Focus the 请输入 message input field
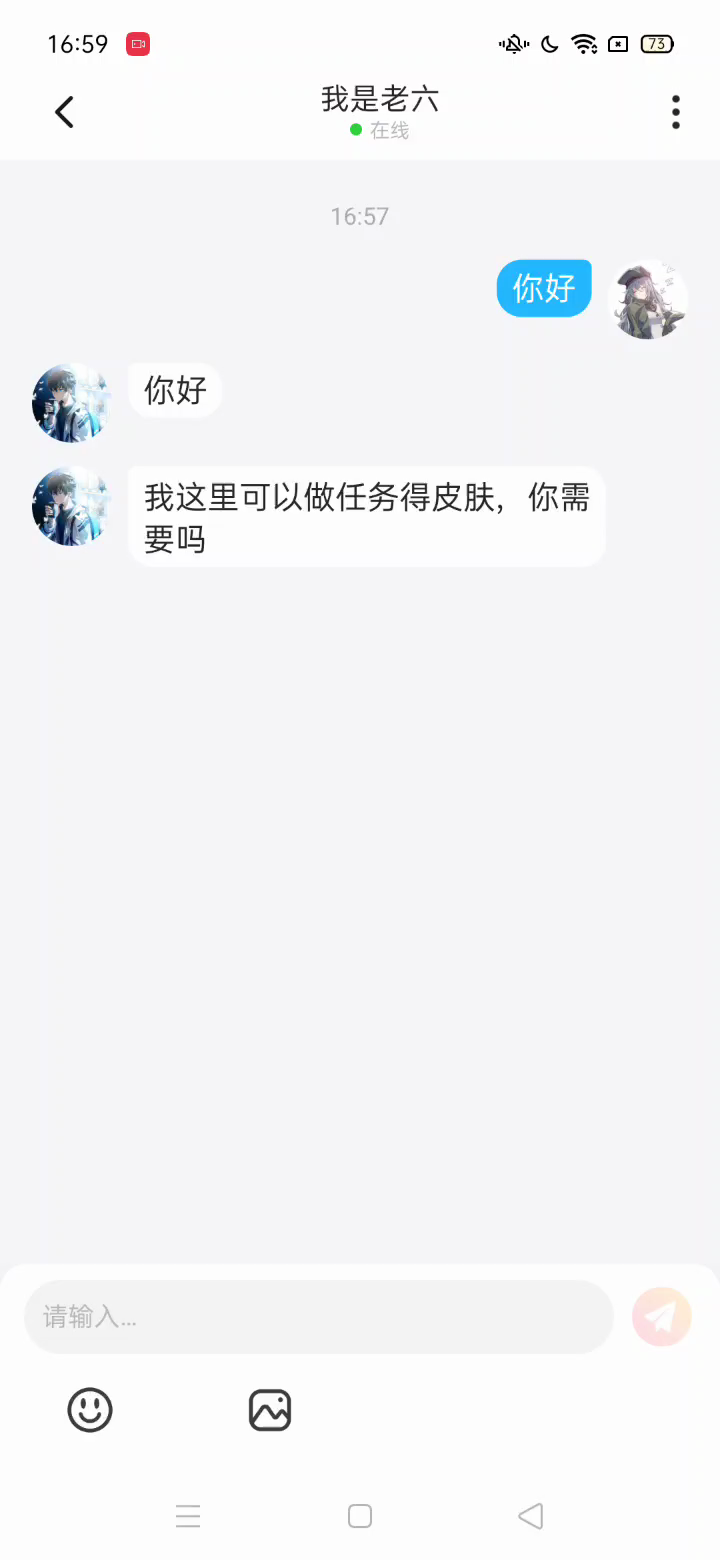 tap(318, 1317)
